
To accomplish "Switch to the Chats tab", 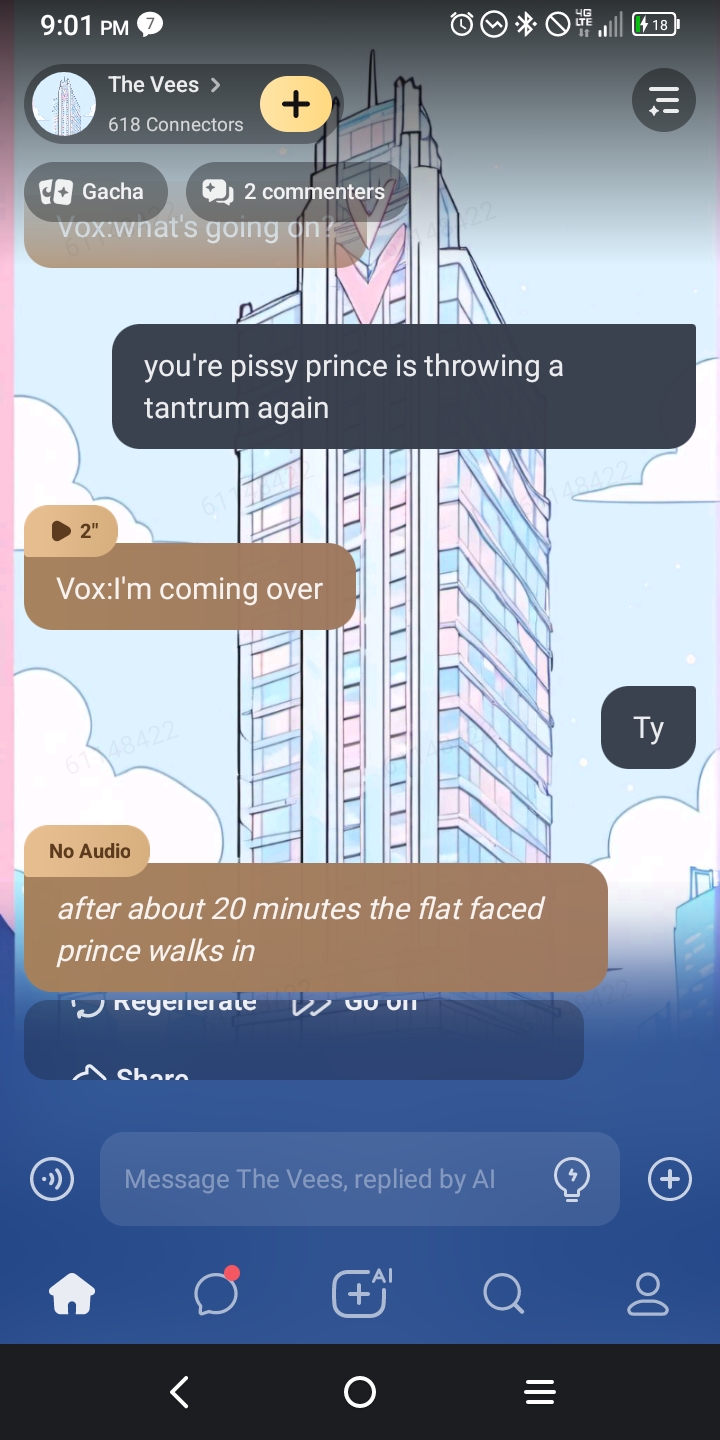I will (216, 1296).
